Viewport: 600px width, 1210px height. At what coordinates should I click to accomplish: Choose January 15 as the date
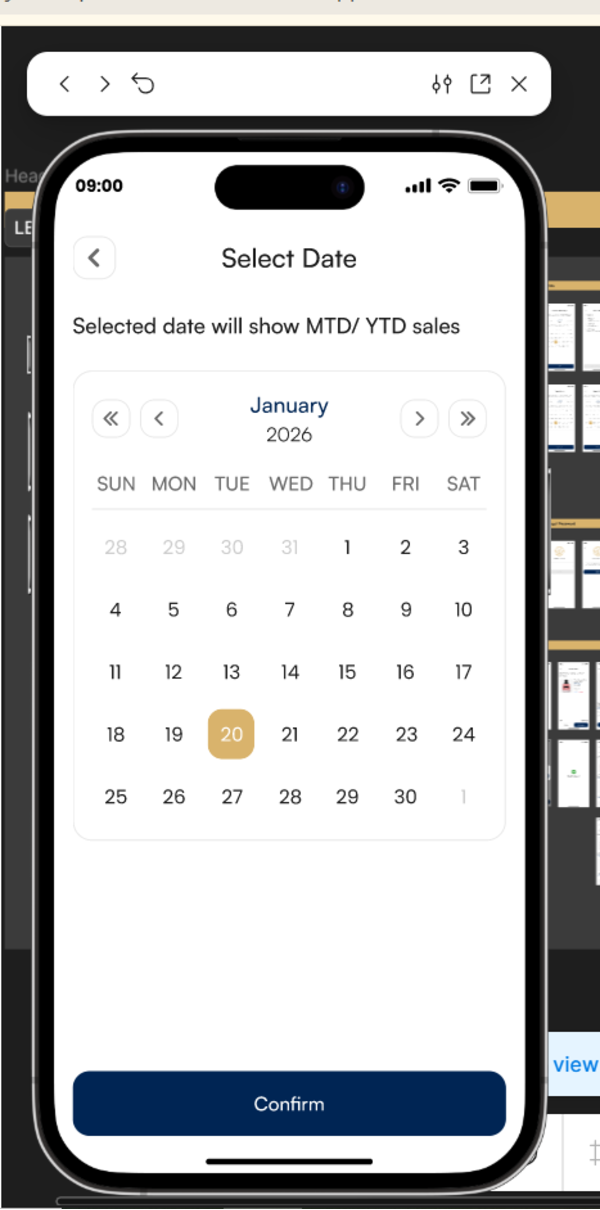click(x=347, y=672)
